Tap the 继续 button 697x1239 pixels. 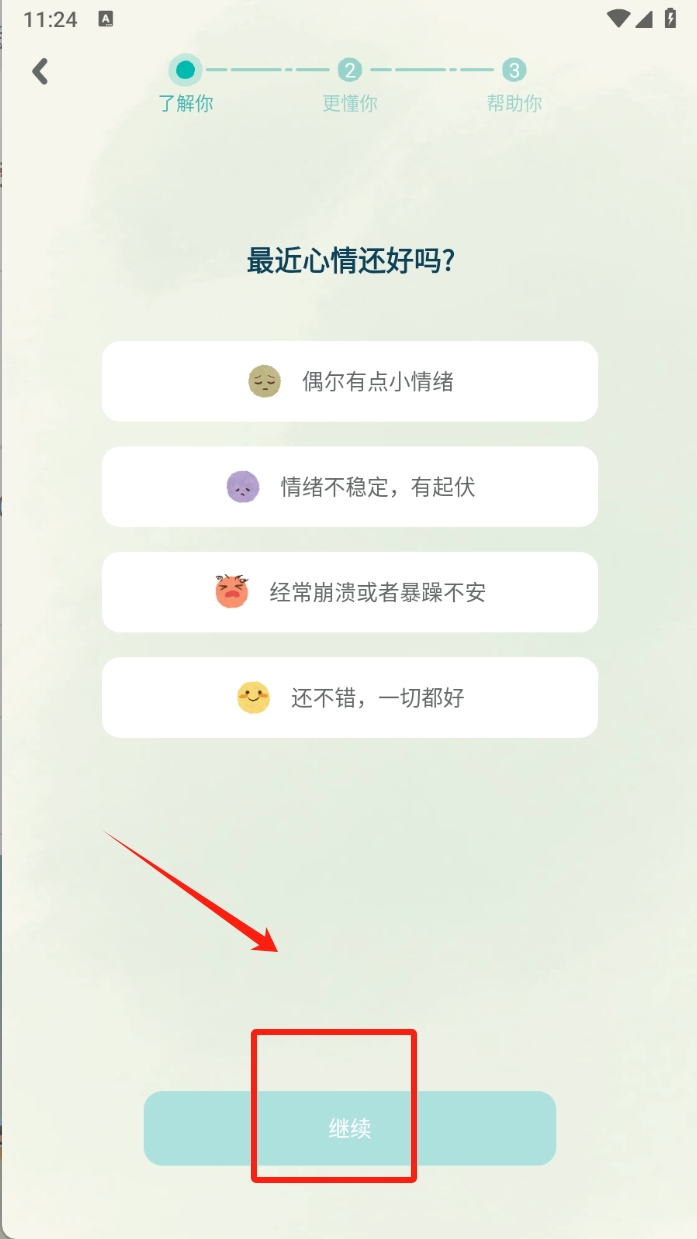350,1128
